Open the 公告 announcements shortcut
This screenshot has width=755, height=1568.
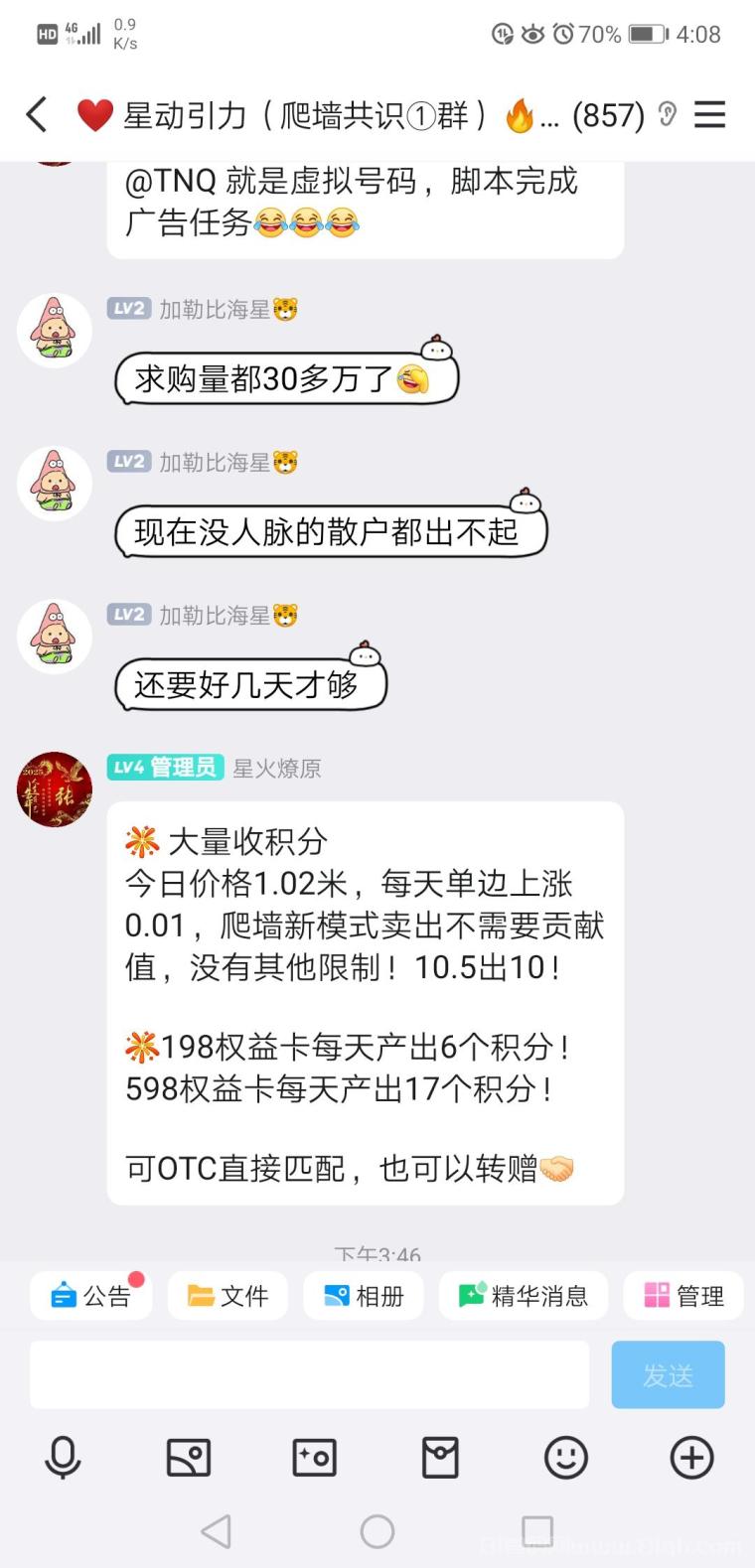(x=90, y=1295)
